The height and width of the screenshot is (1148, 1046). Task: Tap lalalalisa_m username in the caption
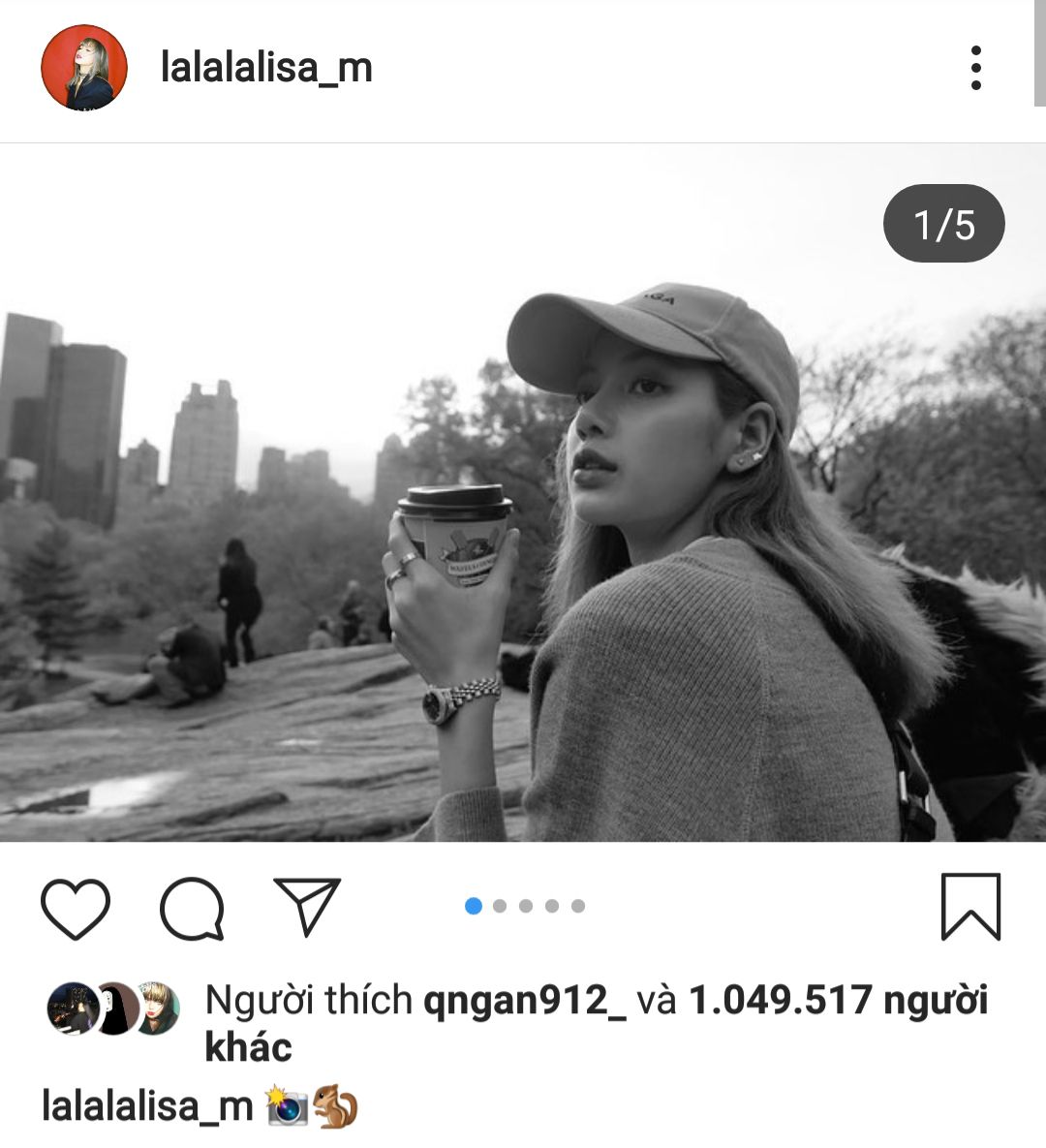147,1105
